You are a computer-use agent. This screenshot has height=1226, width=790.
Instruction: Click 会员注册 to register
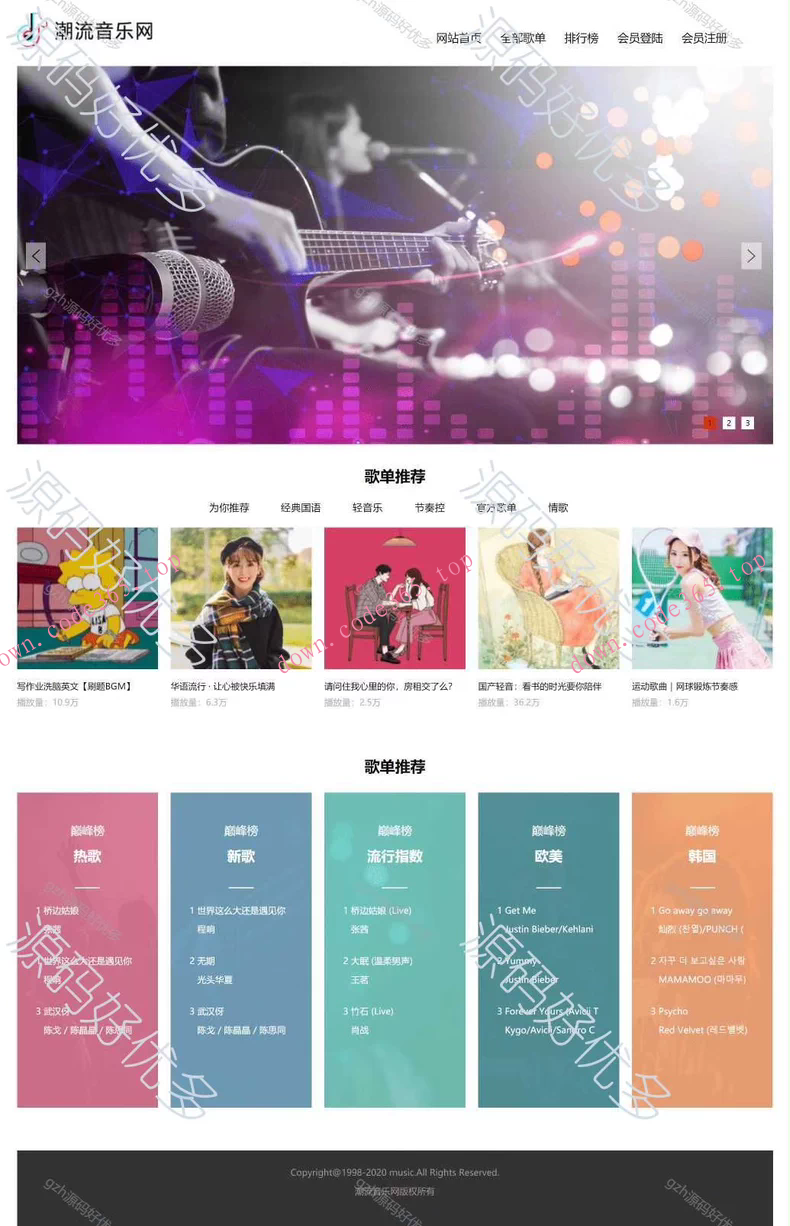704,38
